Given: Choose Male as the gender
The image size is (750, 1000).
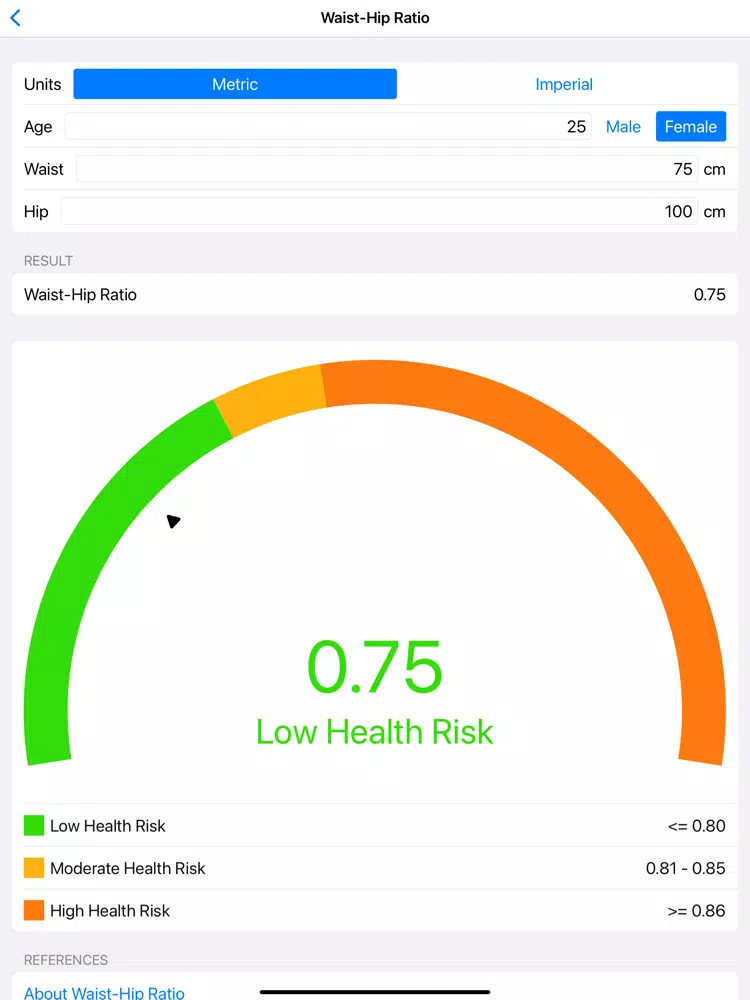Looking at the screenshot, I should [623, 127].
